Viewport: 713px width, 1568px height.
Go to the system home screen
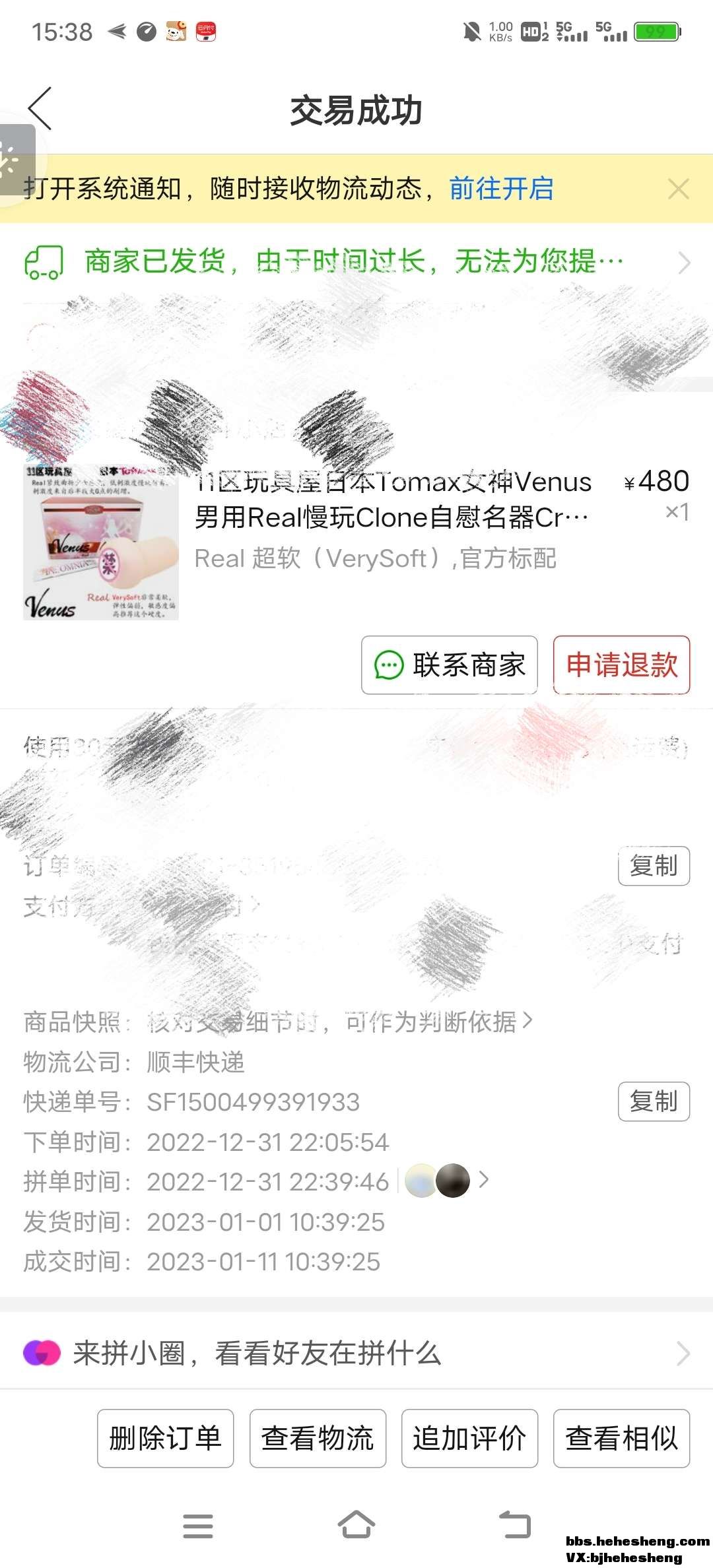pyautogui.click(x=356, y=1525)
